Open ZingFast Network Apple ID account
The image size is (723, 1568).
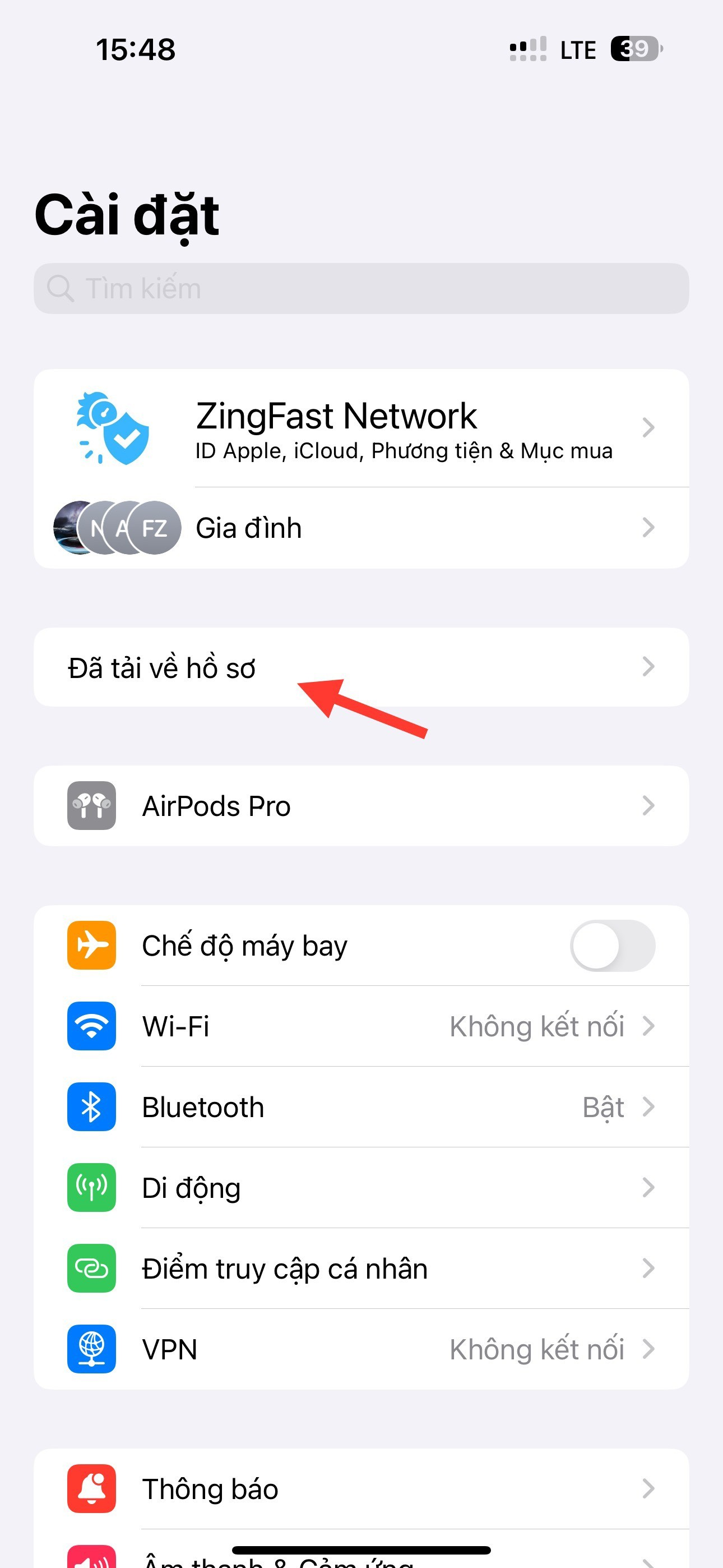(x=361, y=428)
